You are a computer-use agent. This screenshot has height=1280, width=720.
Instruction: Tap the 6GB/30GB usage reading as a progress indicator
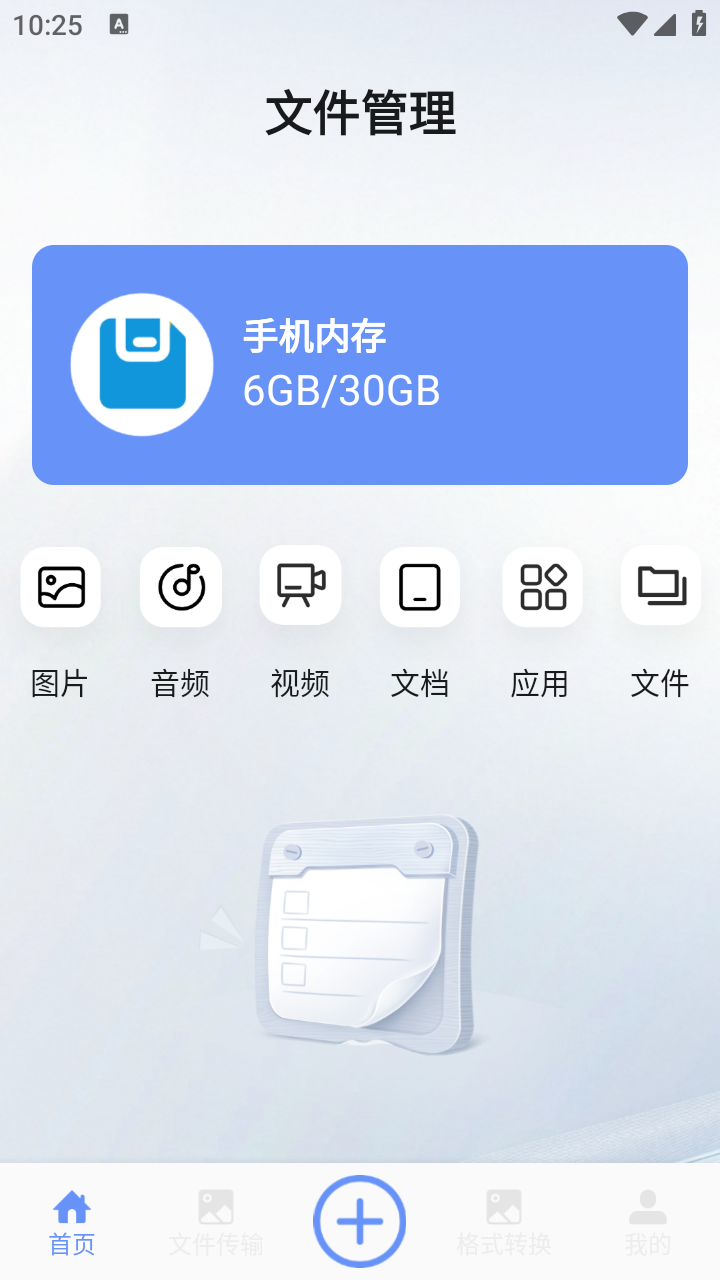point(343,391)
